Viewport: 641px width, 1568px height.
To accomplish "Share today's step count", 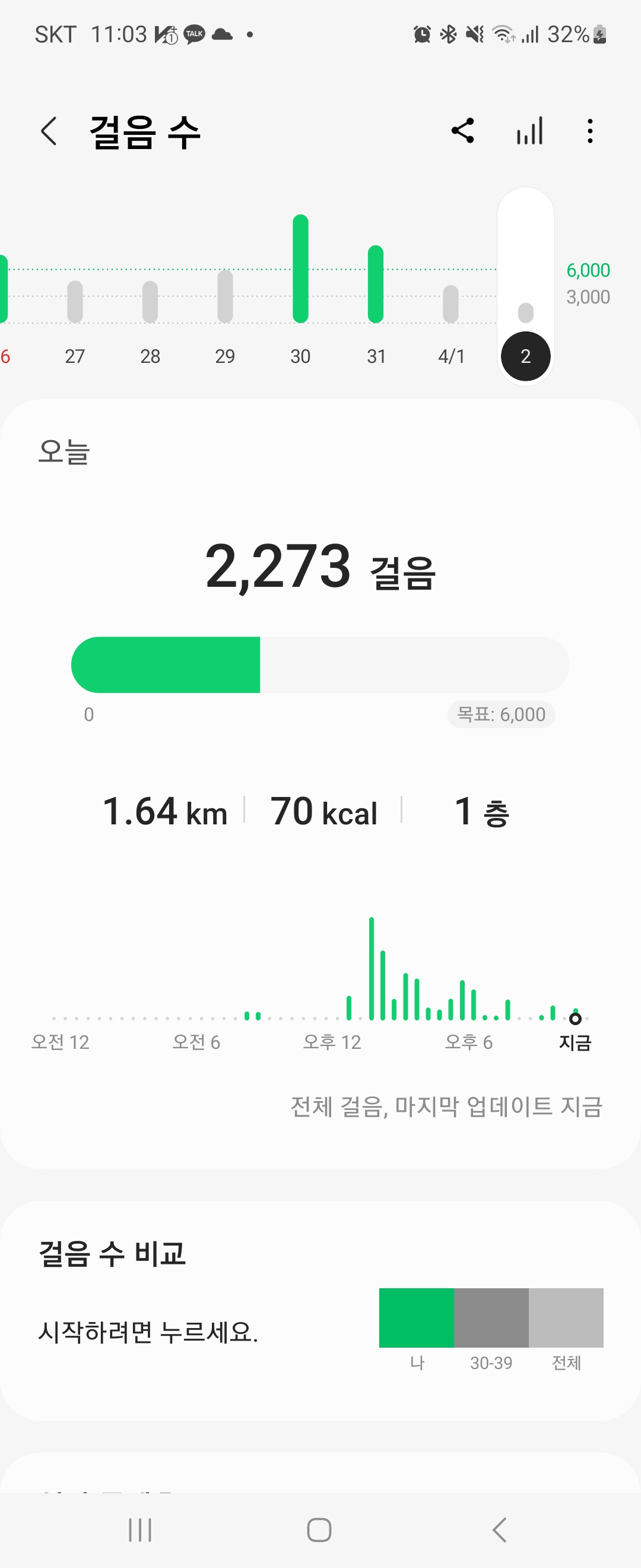I will click(463, 131).
